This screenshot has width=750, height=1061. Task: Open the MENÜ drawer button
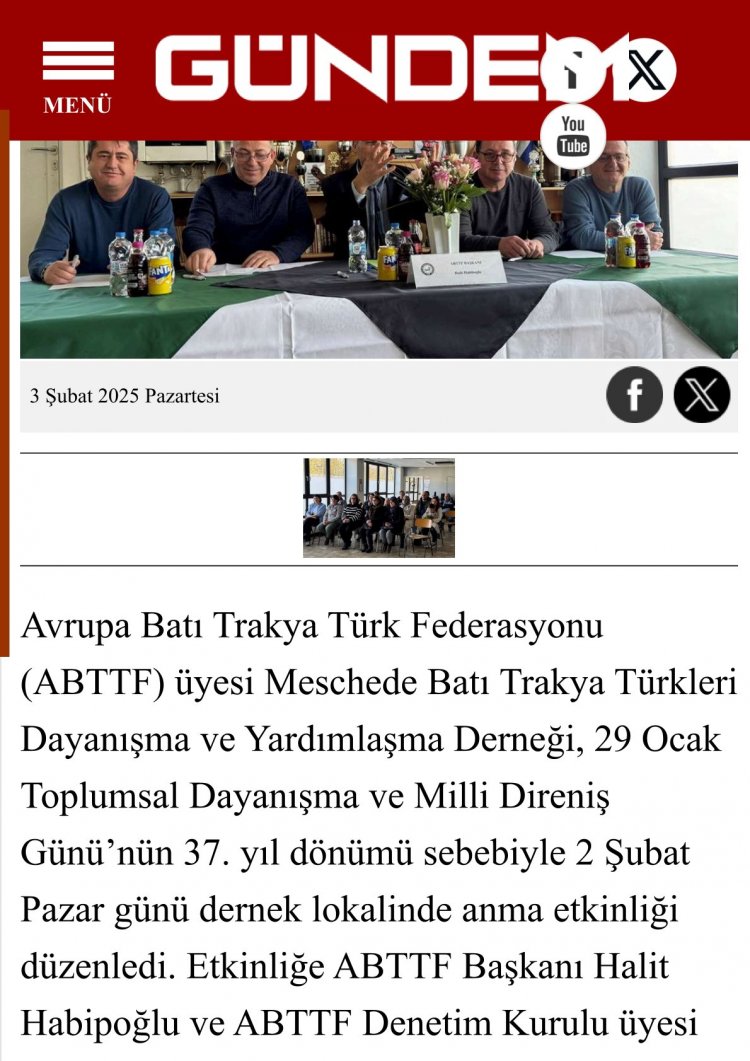click(77, 77)
